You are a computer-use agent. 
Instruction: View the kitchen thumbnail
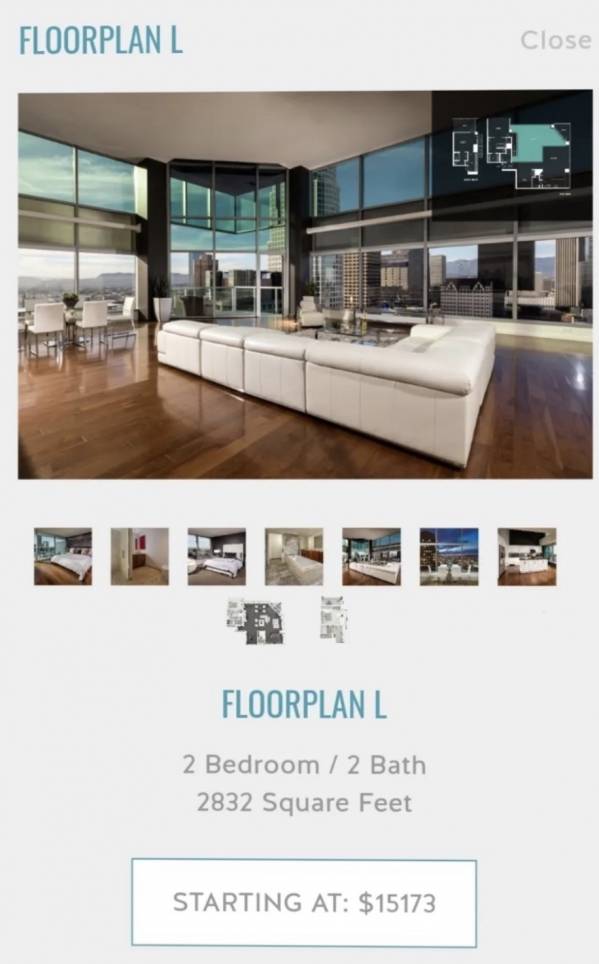[x=527, y=556]
